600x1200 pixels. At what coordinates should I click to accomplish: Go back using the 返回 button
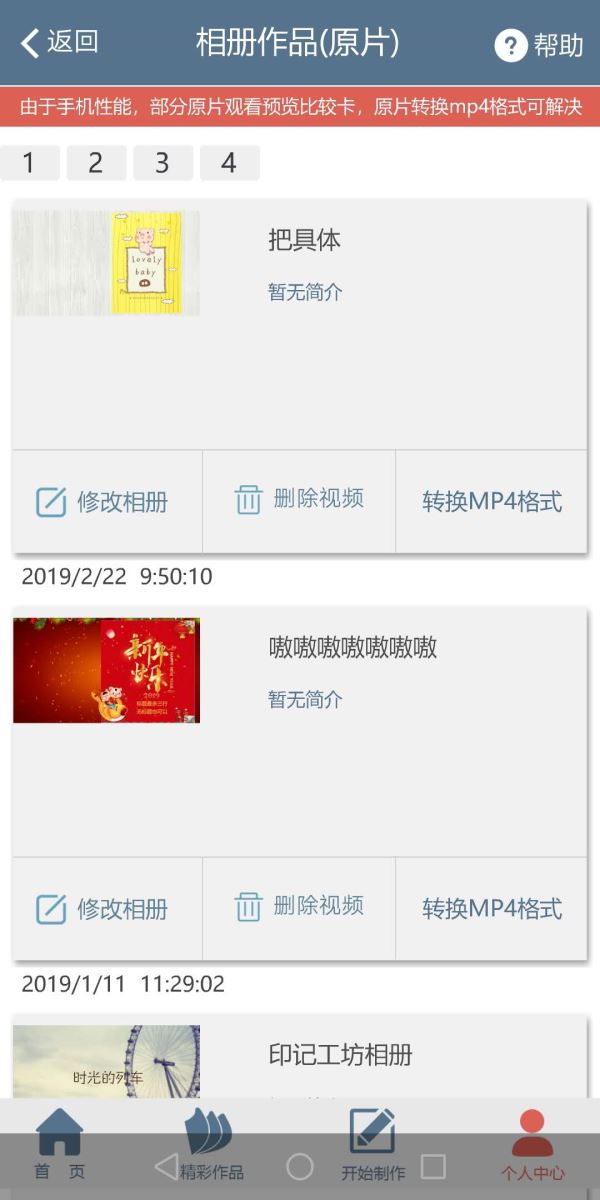59,42
